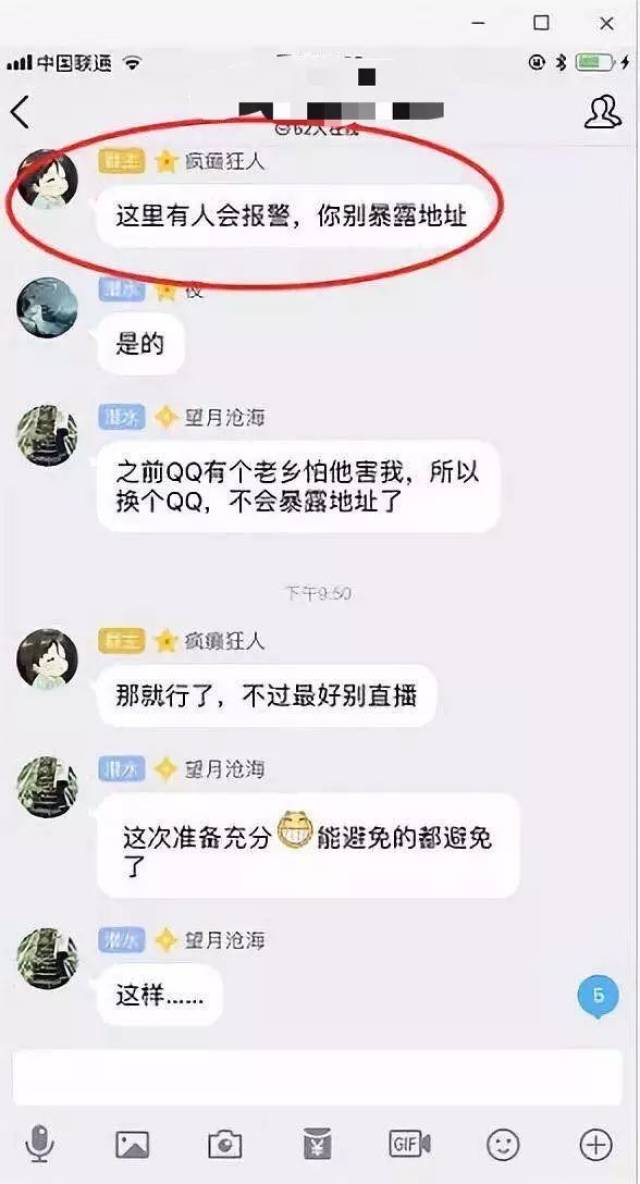Send a red packet

pos(316,1144)
